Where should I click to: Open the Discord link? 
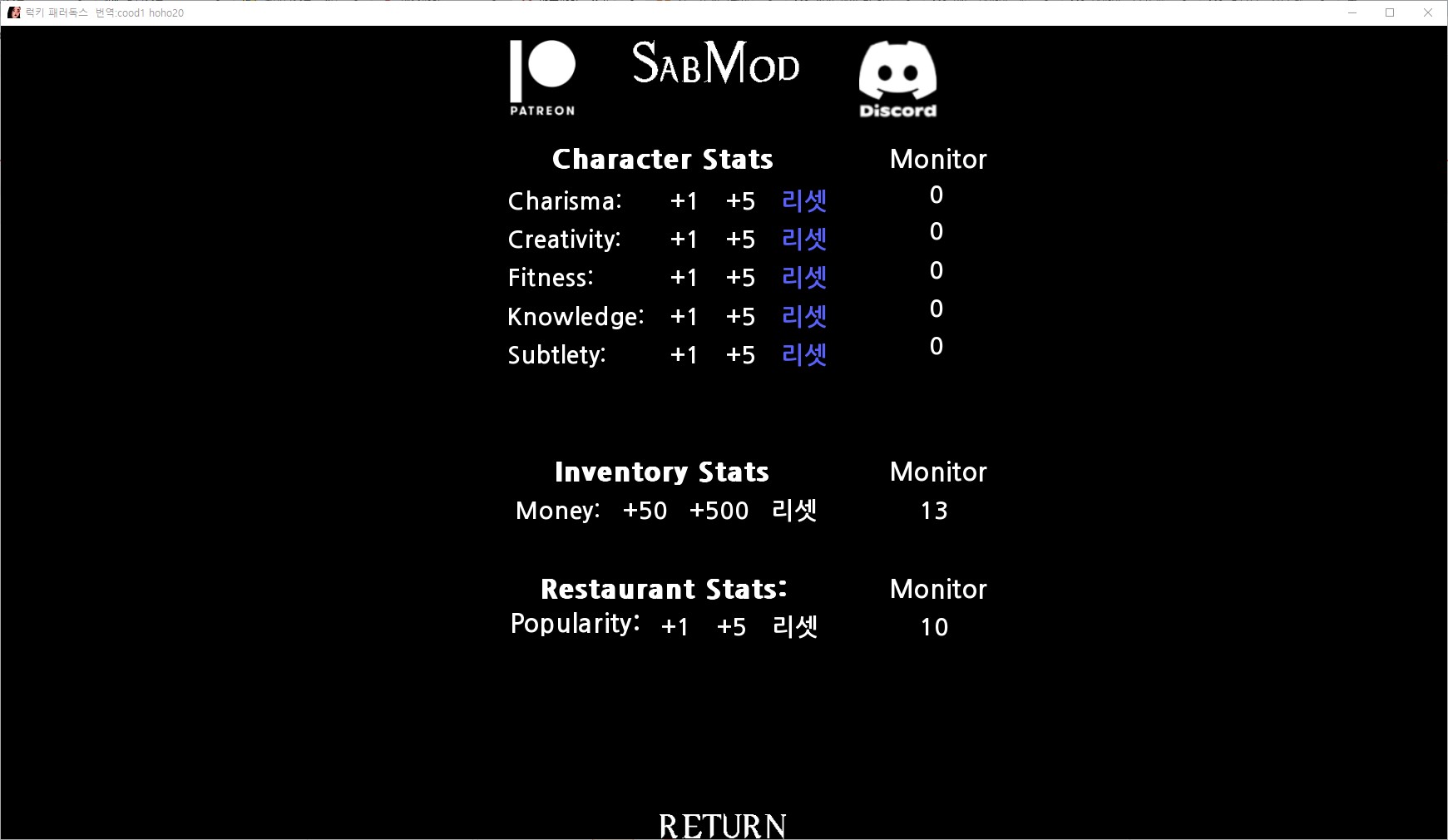pyautogui.click(x=897, y=79)
